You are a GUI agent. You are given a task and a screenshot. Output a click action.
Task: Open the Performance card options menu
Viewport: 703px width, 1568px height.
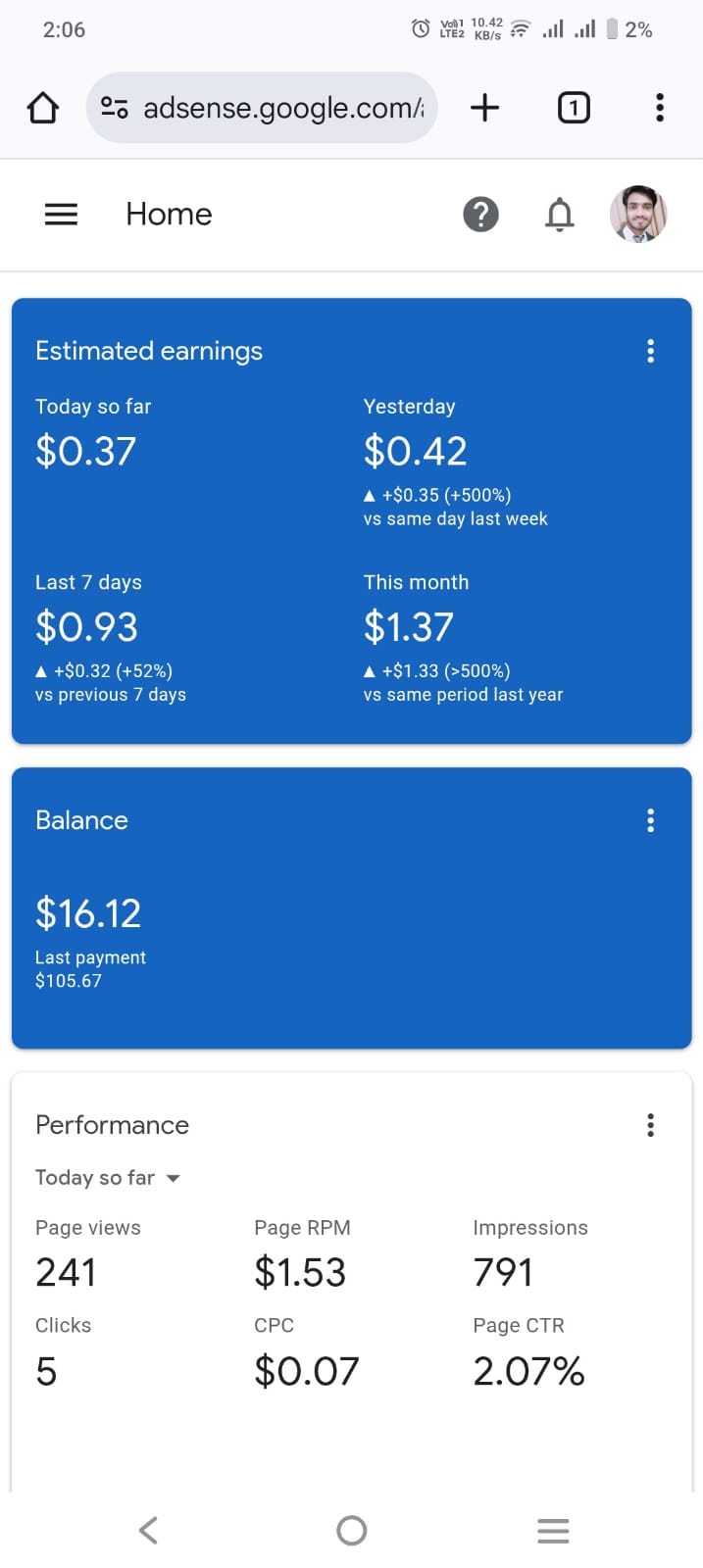[650, 1125]
